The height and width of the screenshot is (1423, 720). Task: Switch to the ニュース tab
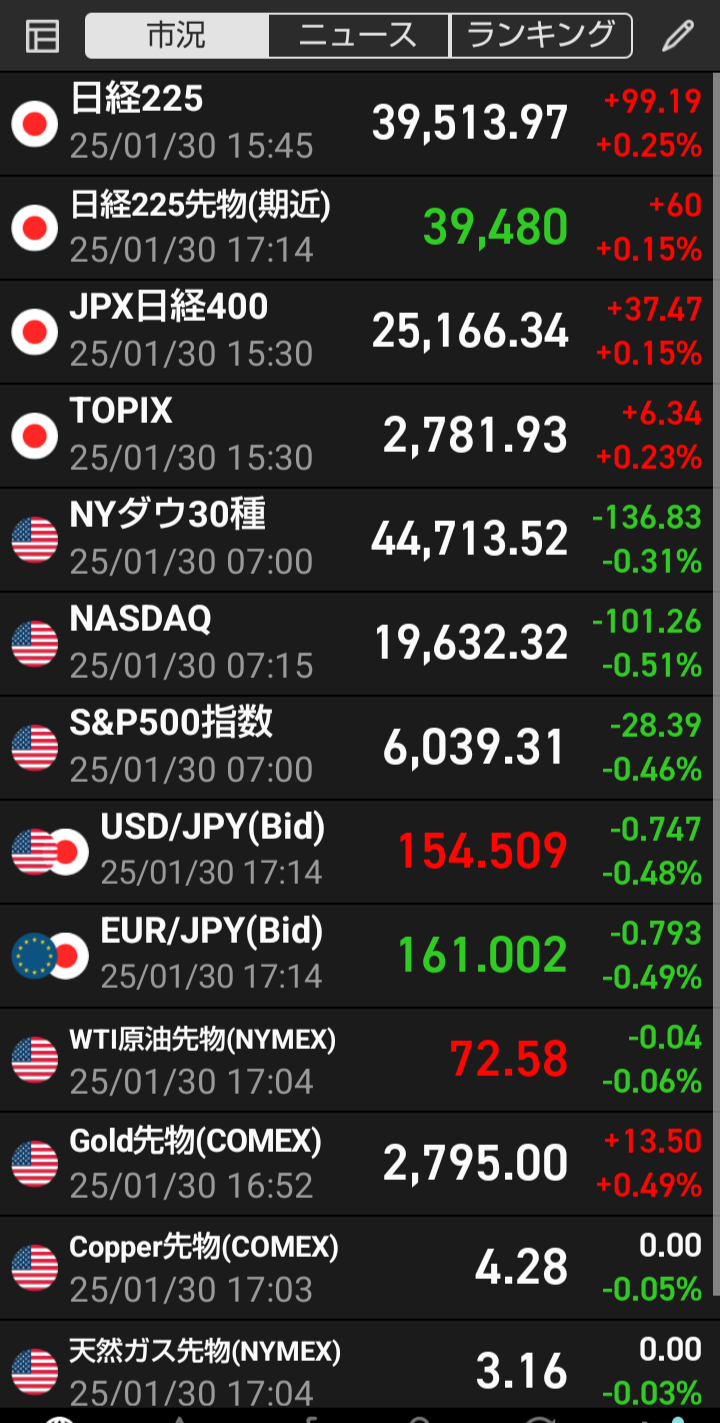coord(359,36)
